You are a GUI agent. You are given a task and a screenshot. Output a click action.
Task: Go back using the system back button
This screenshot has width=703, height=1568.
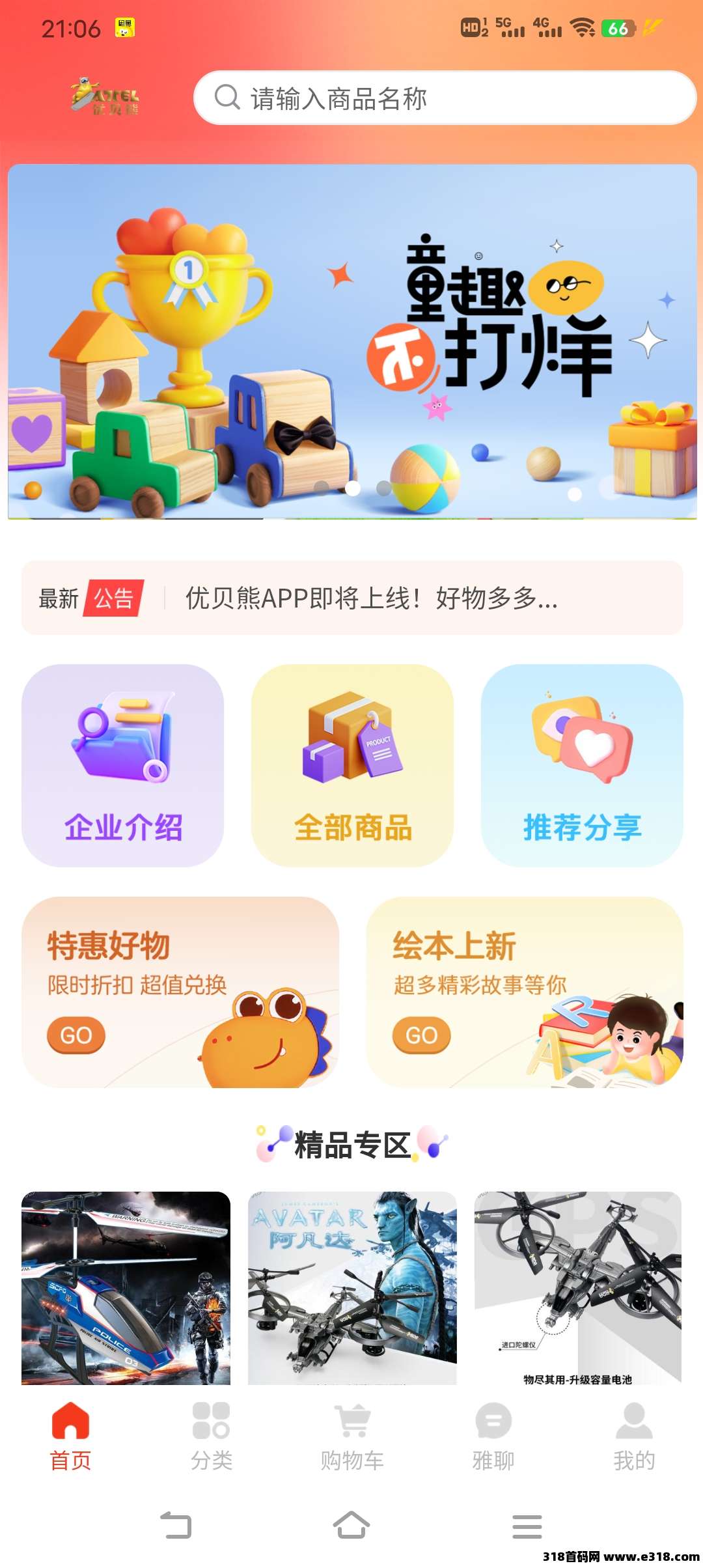click(x=176, y=1526)
